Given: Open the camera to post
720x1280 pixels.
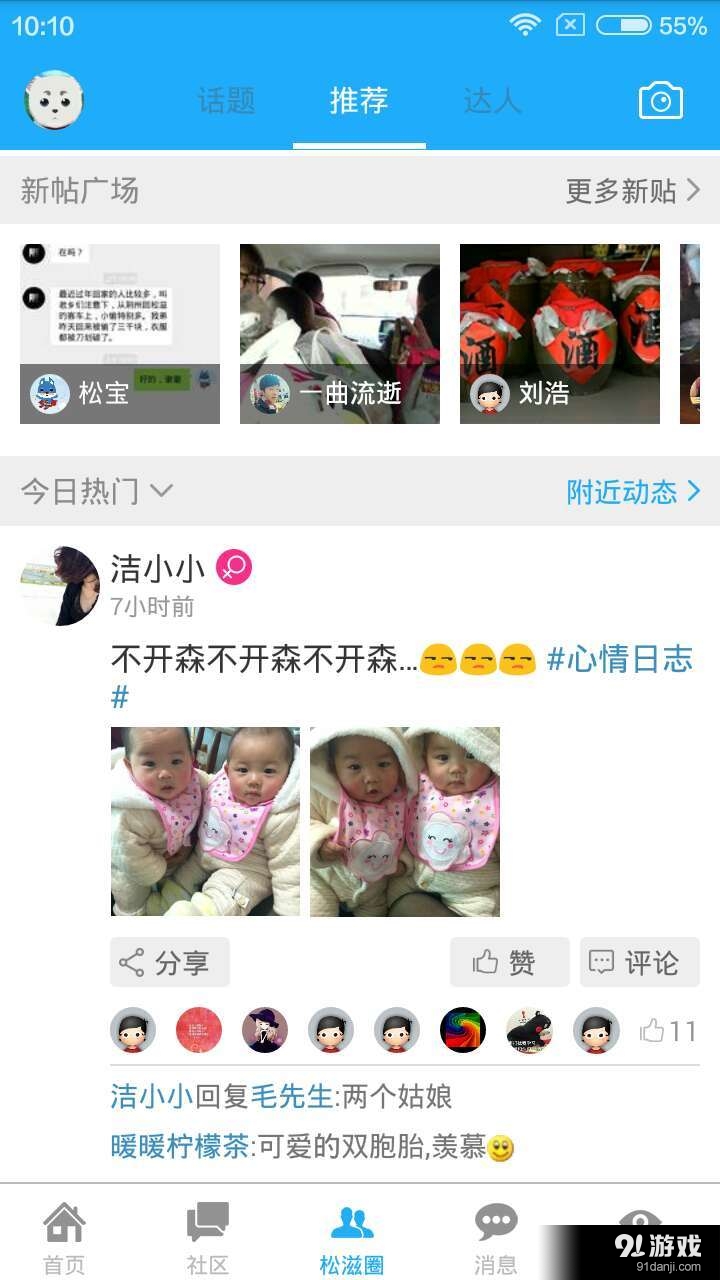Looking at the screenshot, I should 660,100.
